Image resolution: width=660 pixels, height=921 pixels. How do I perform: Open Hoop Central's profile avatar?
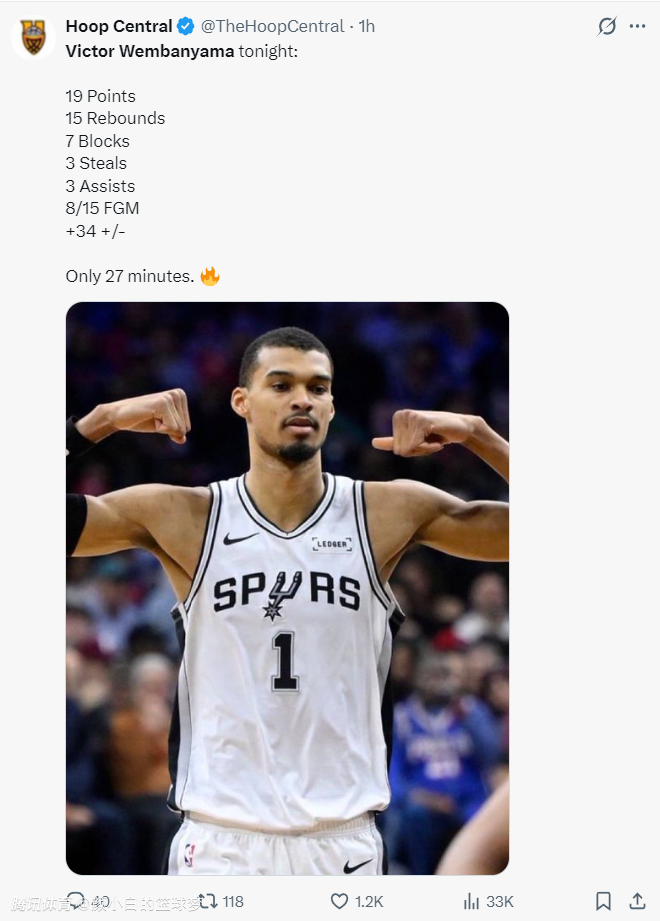coord(33,37)
